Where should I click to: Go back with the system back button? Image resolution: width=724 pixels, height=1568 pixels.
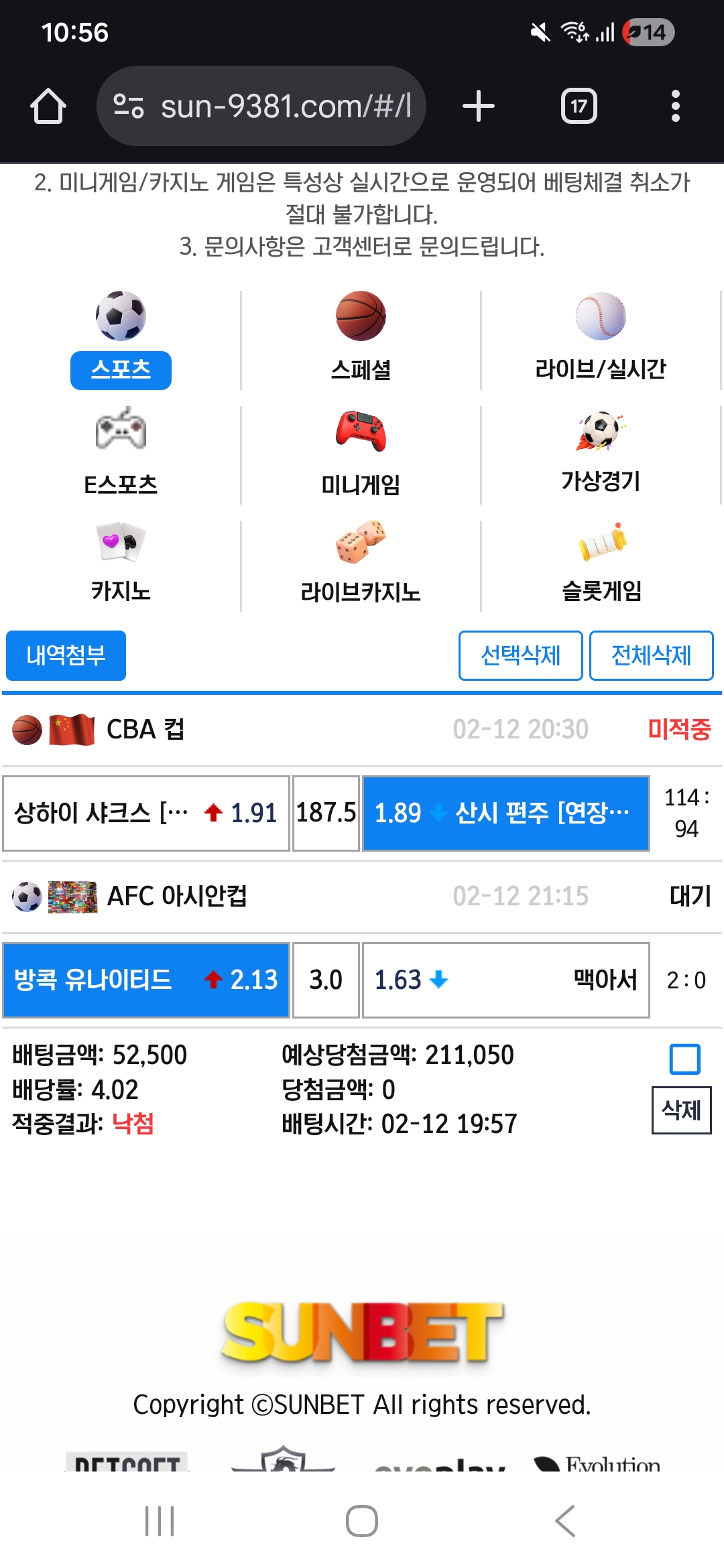click(565, 1520)
